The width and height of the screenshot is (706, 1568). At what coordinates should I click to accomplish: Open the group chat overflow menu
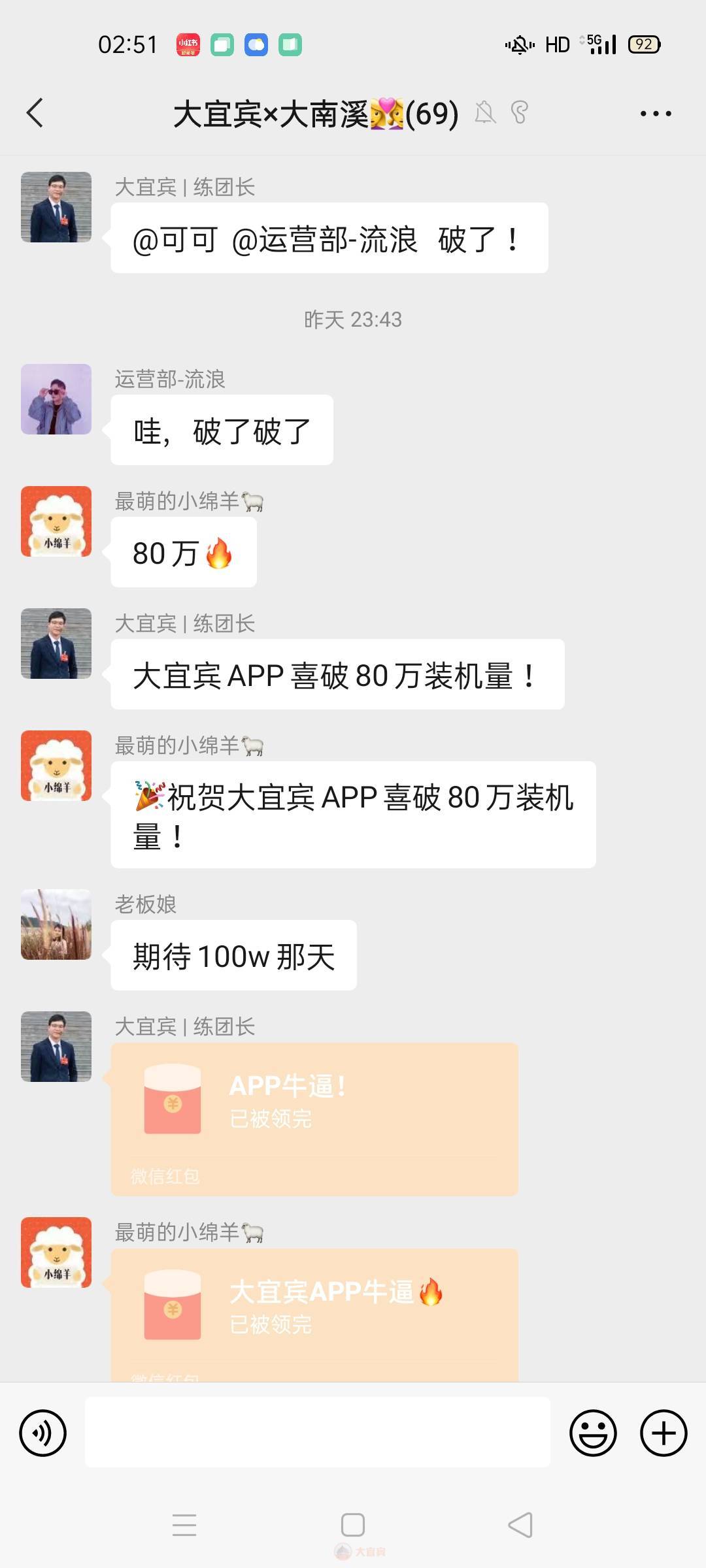(x=655, y=114)
